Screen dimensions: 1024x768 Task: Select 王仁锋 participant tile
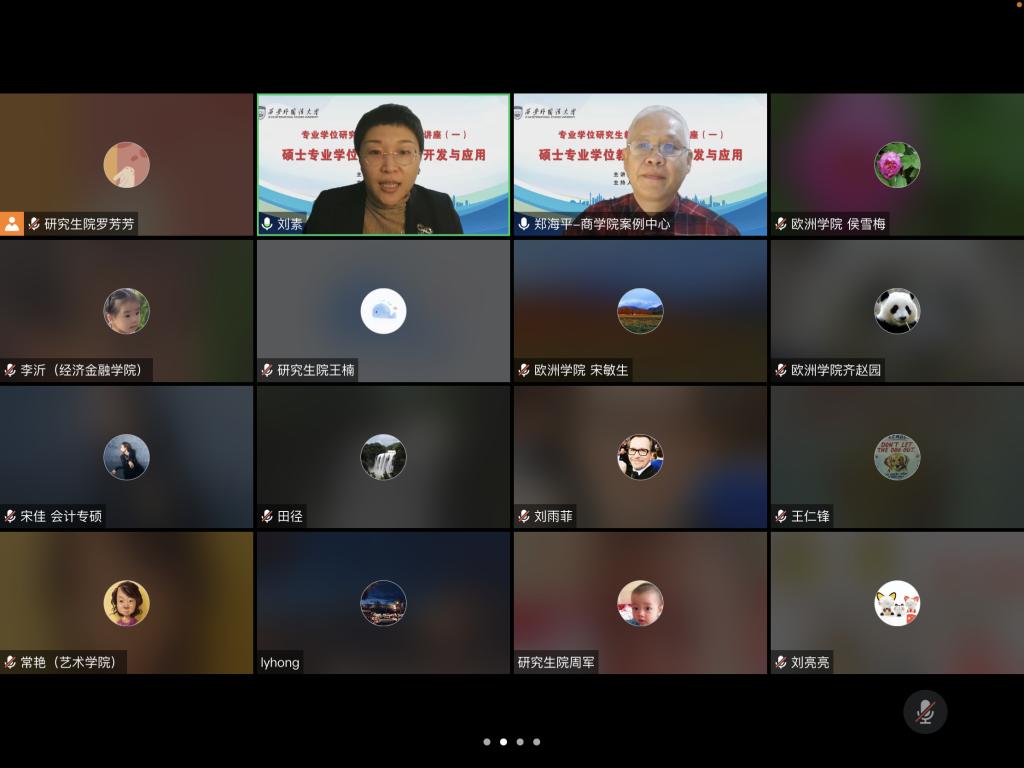point(897,457)
